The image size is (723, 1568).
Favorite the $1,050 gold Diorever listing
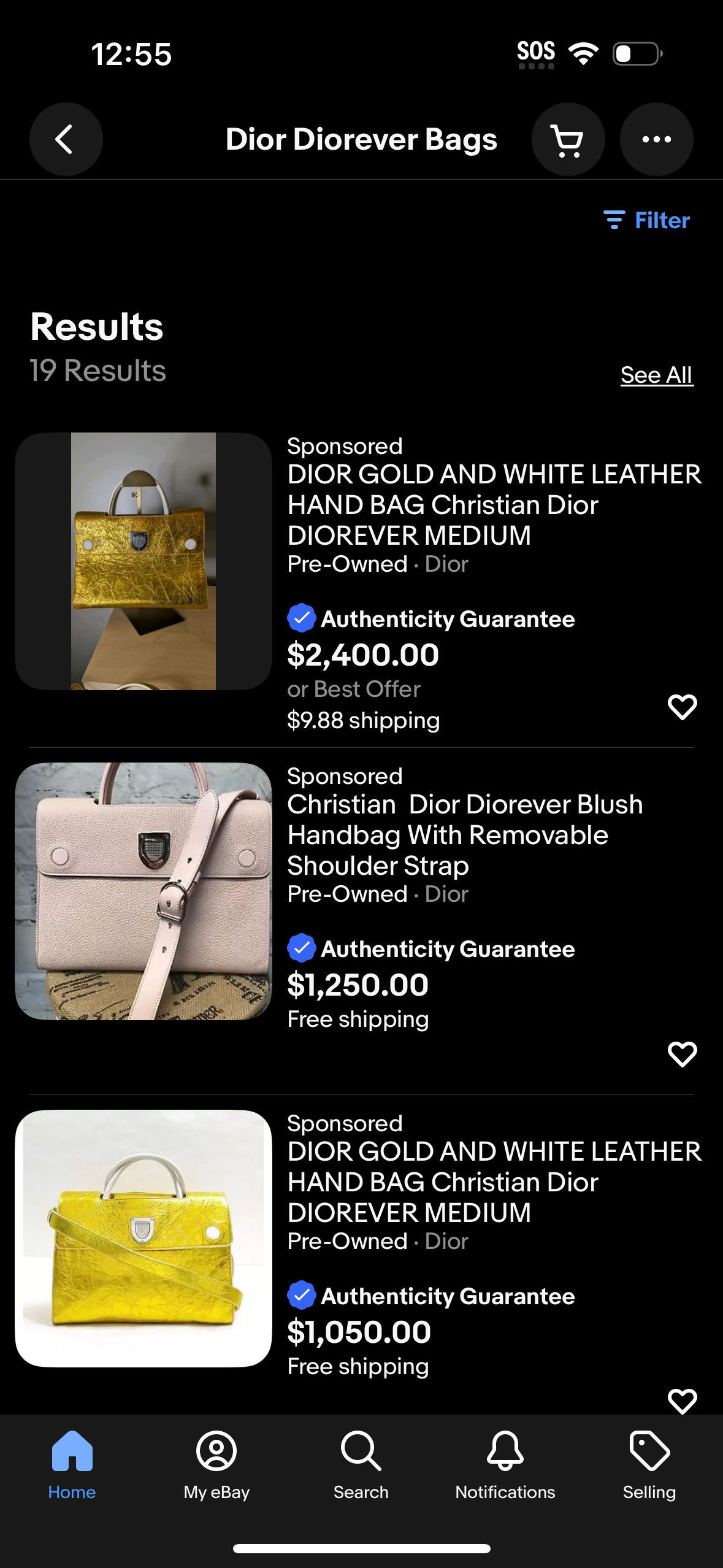click(682, 1401)
